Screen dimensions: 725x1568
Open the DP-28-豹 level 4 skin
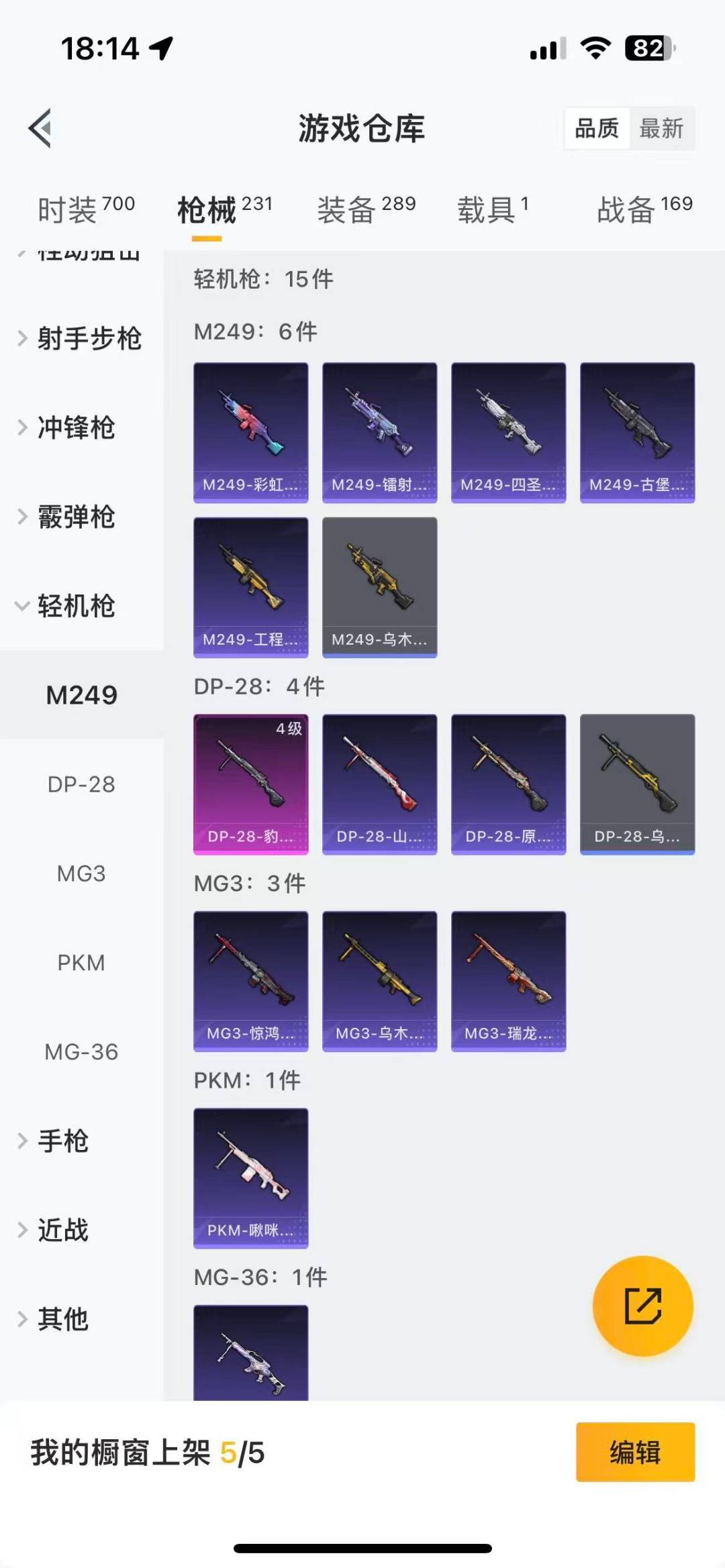250,784
